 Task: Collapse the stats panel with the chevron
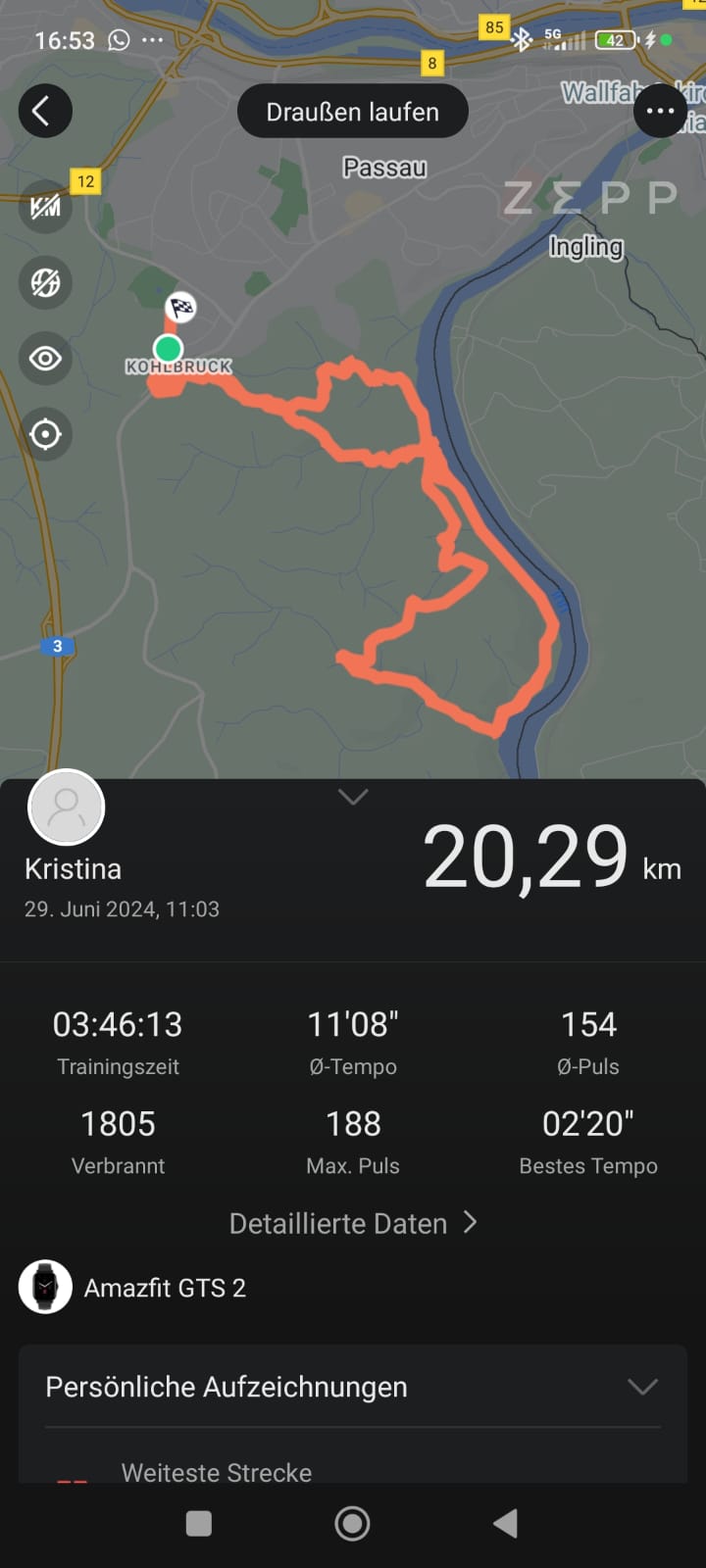tap(353, 797)
